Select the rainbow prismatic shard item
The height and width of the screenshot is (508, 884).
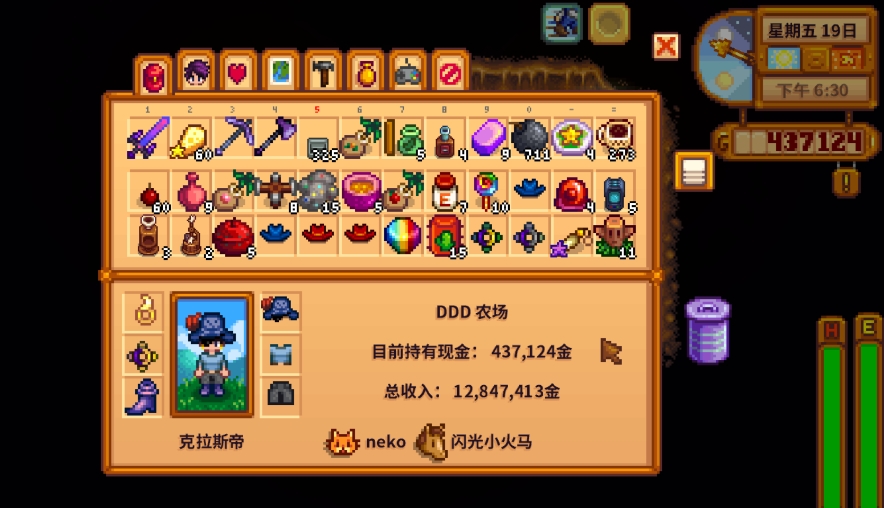(x=401, y=236)
